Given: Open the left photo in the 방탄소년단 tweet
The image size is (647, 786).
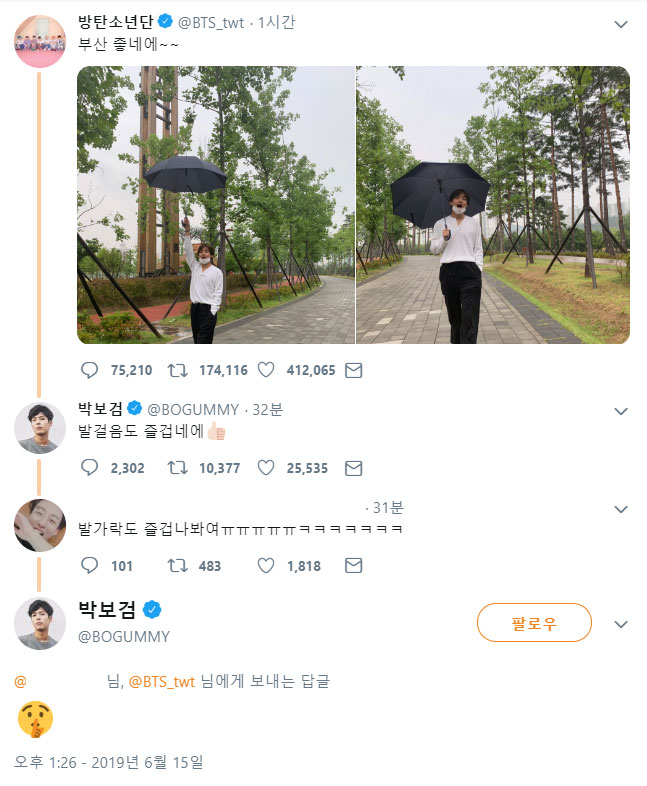Looking at the screenshot, I should point(215,205).
